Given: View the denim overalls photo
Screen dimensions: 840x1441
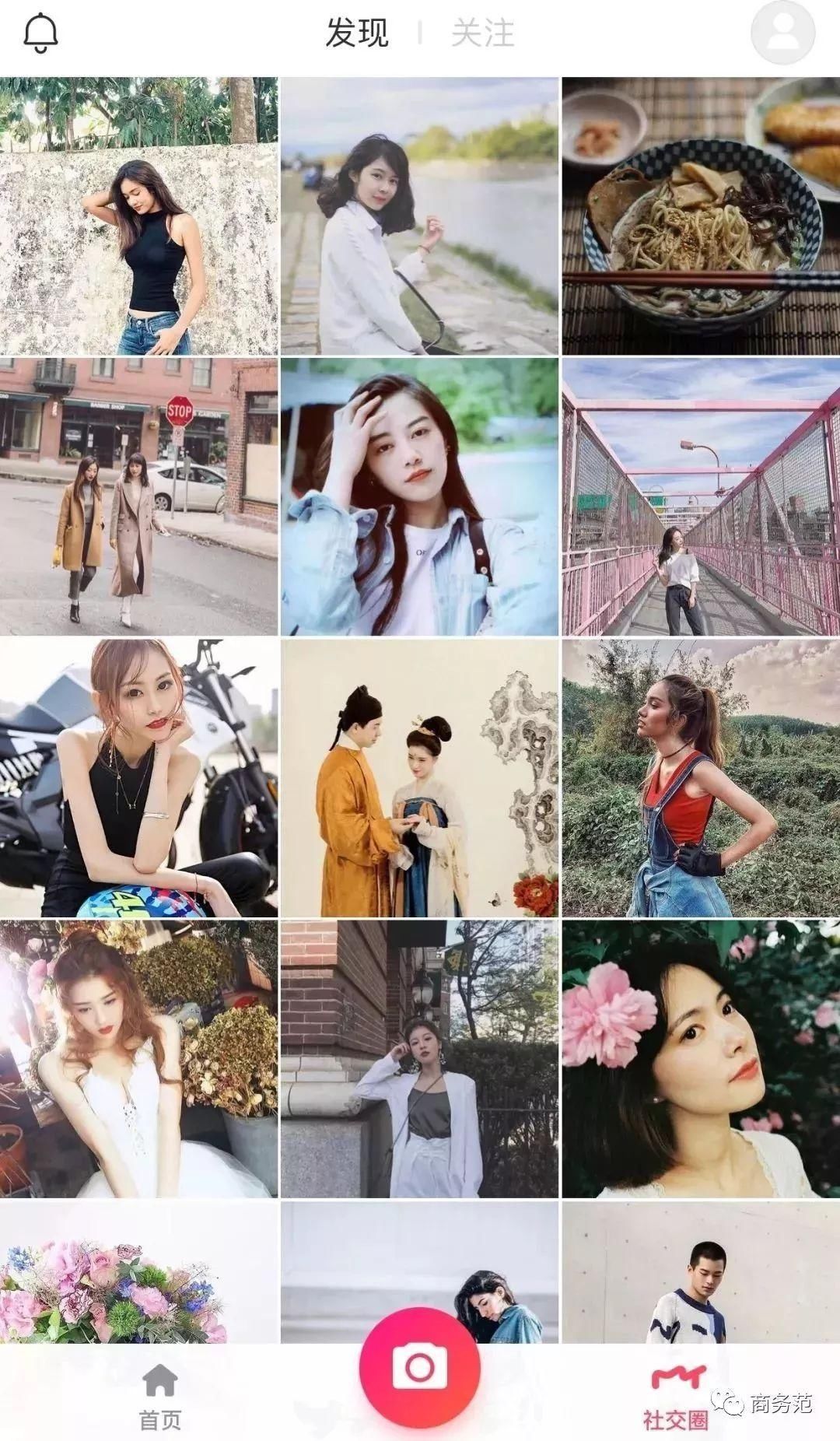Looking at the screenshot, I should (701, 778).
